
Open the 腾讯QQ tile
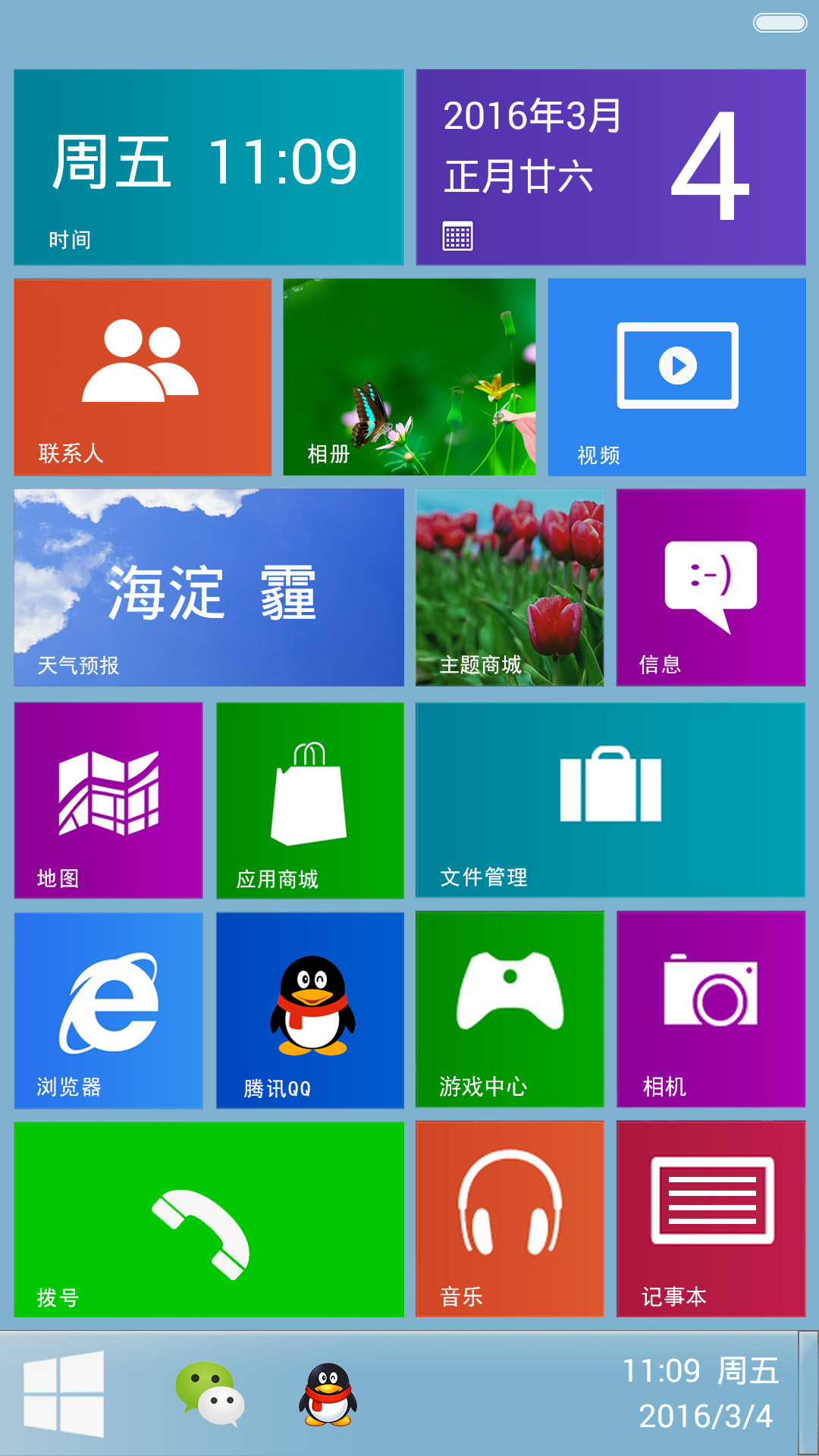click(x=310, y=1010)
